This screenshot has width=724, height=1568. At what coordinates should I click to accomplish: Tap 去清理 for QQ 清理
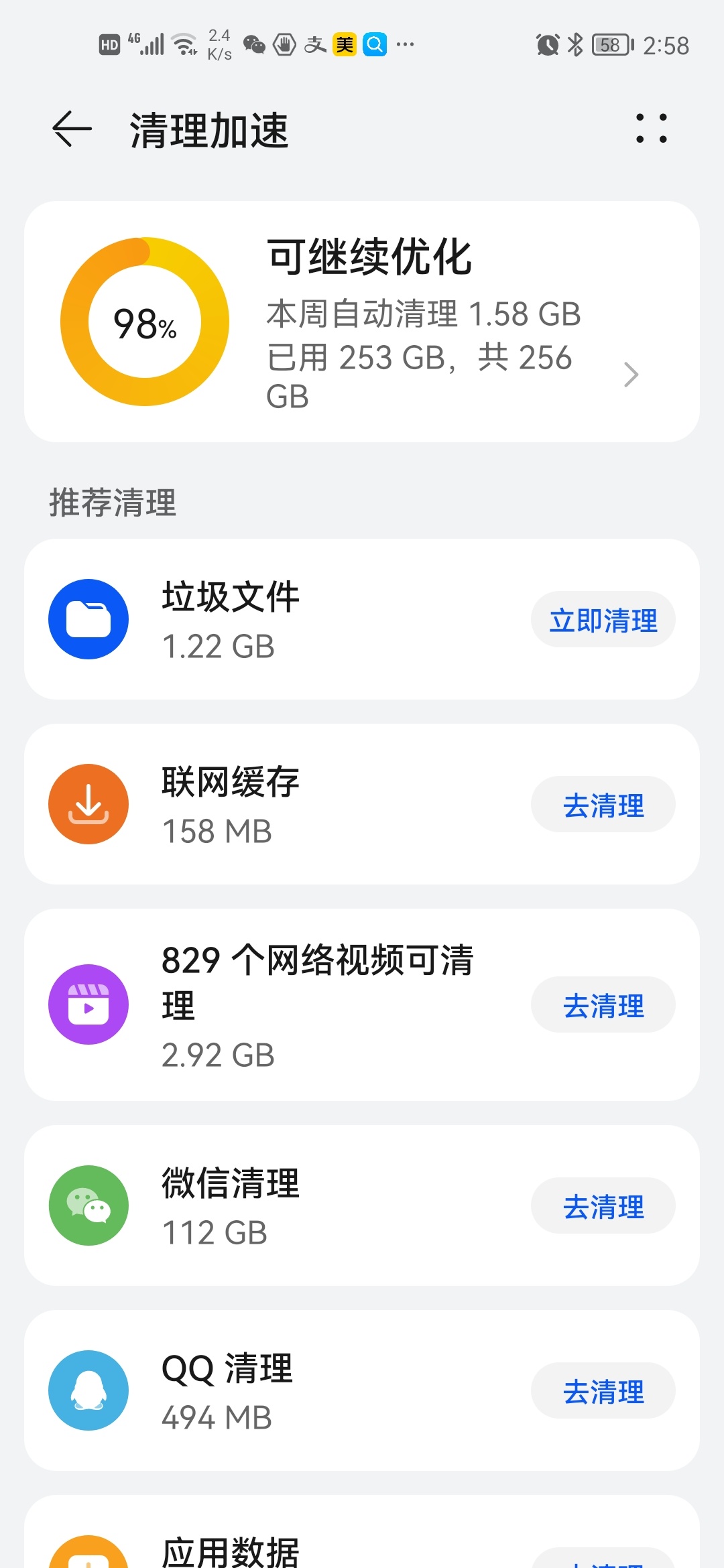tap(603, 1390)
